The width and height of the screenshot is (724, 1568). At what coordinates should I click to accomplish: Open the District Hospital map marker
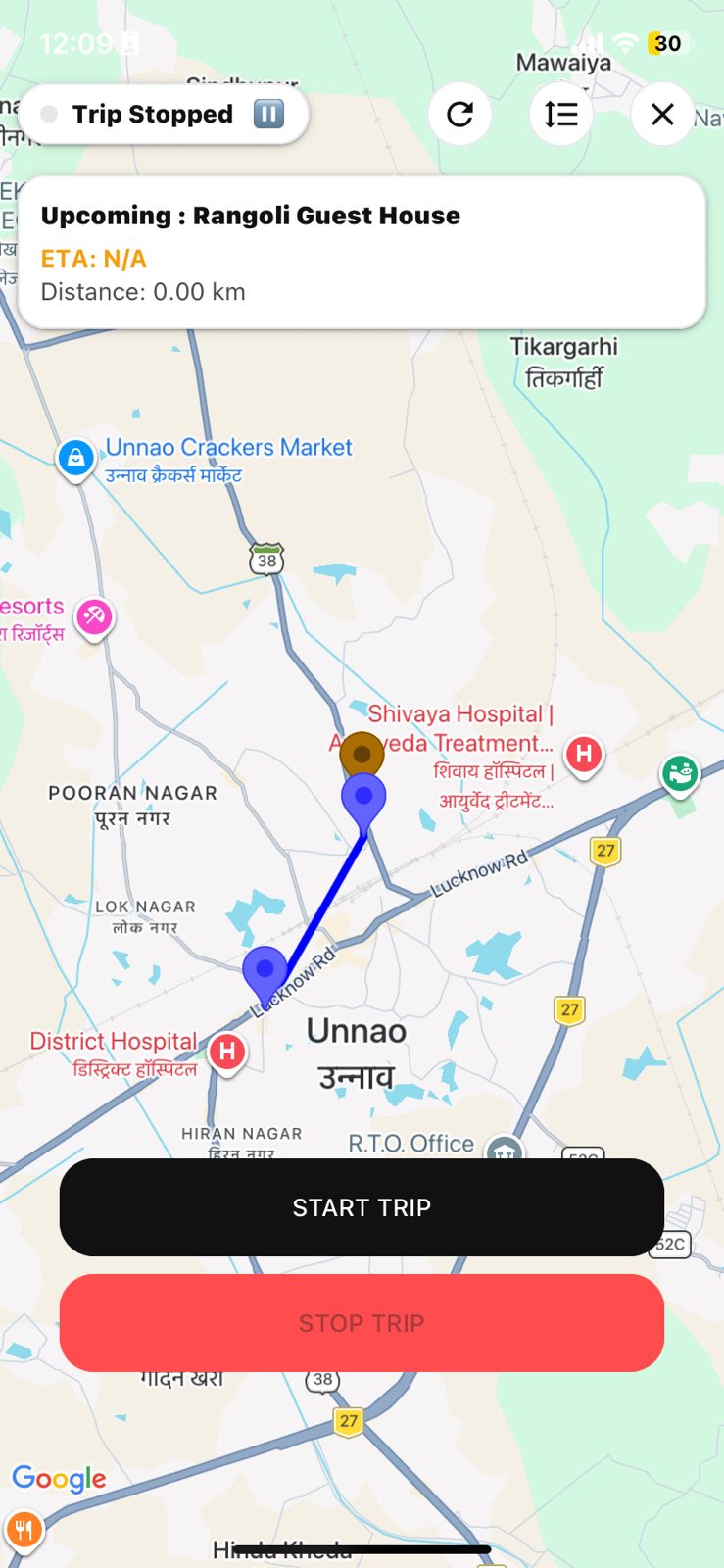coord(227,1053)
